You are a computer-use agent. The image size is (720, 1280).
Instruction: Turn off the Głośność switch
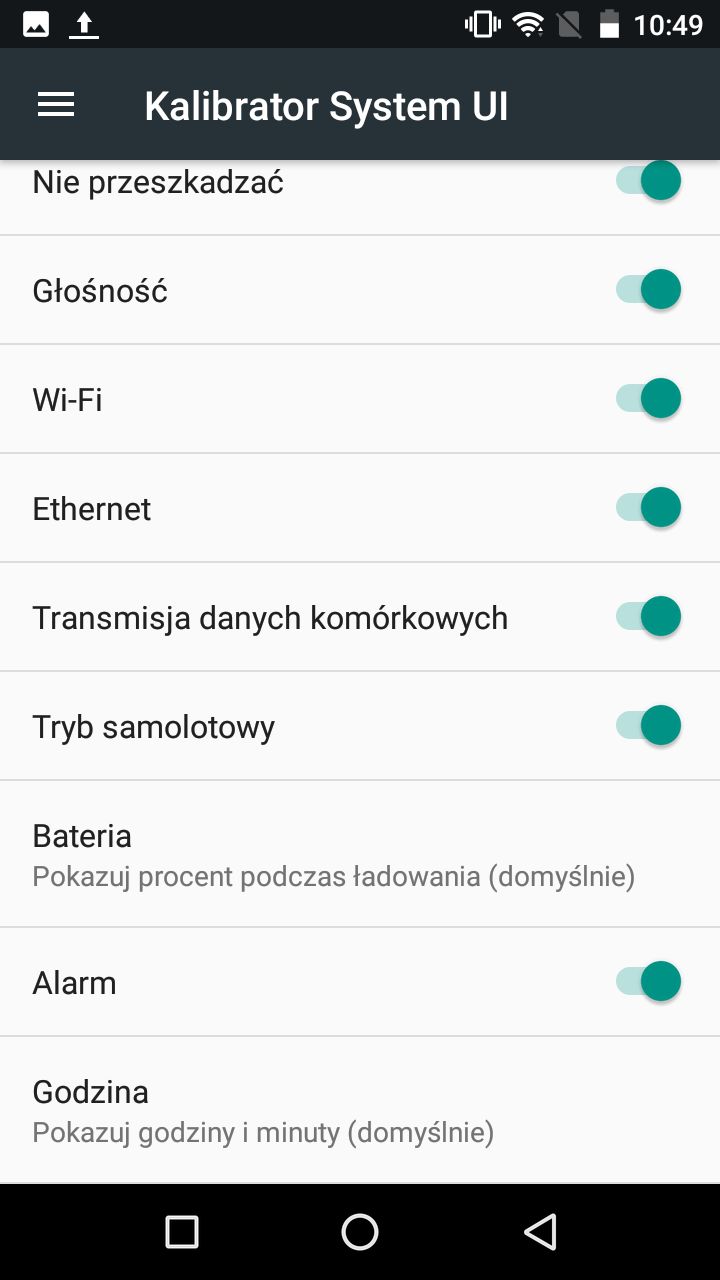tap(648, 289)
